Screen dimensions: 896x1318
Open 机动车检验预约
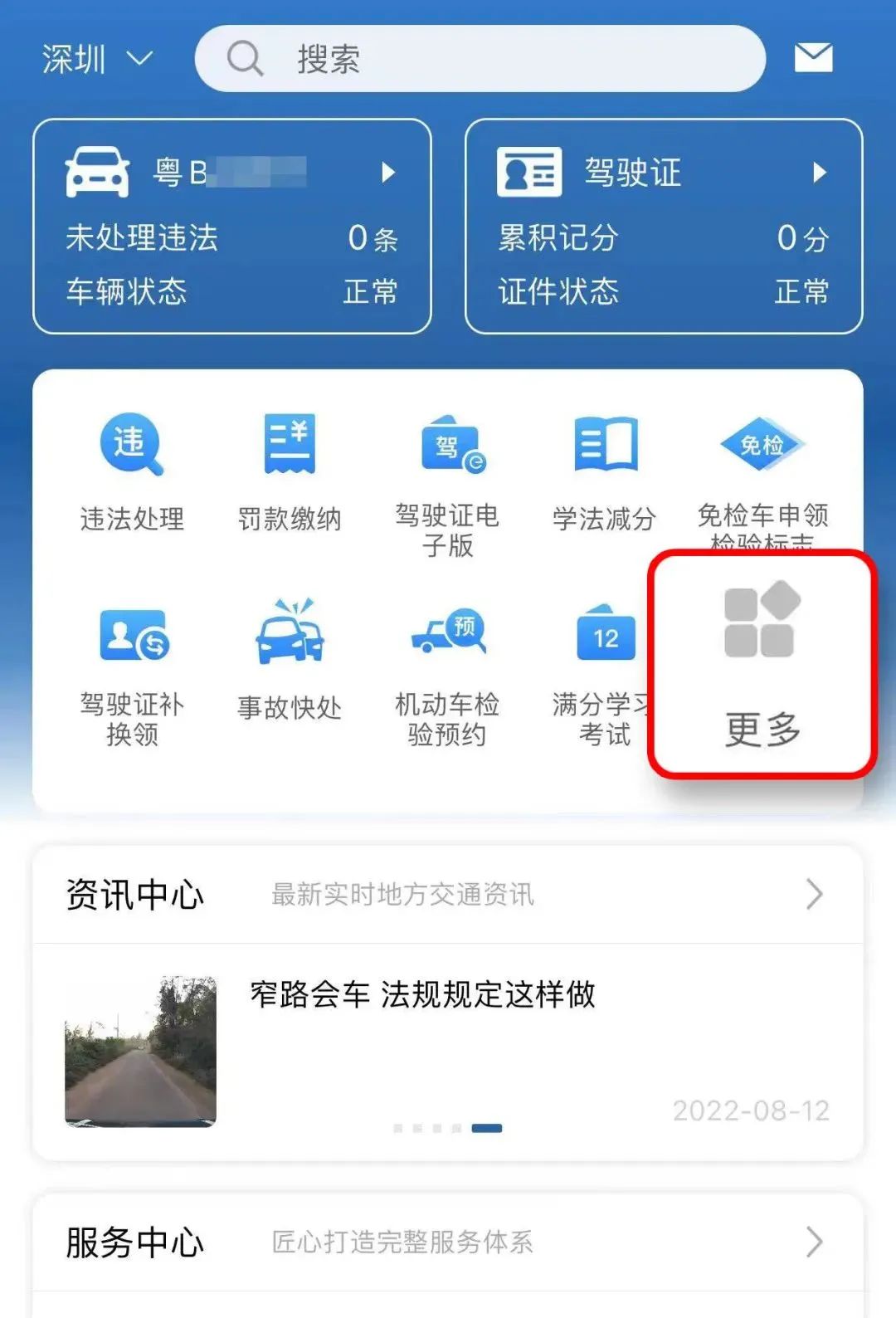[x=447, y=674]
